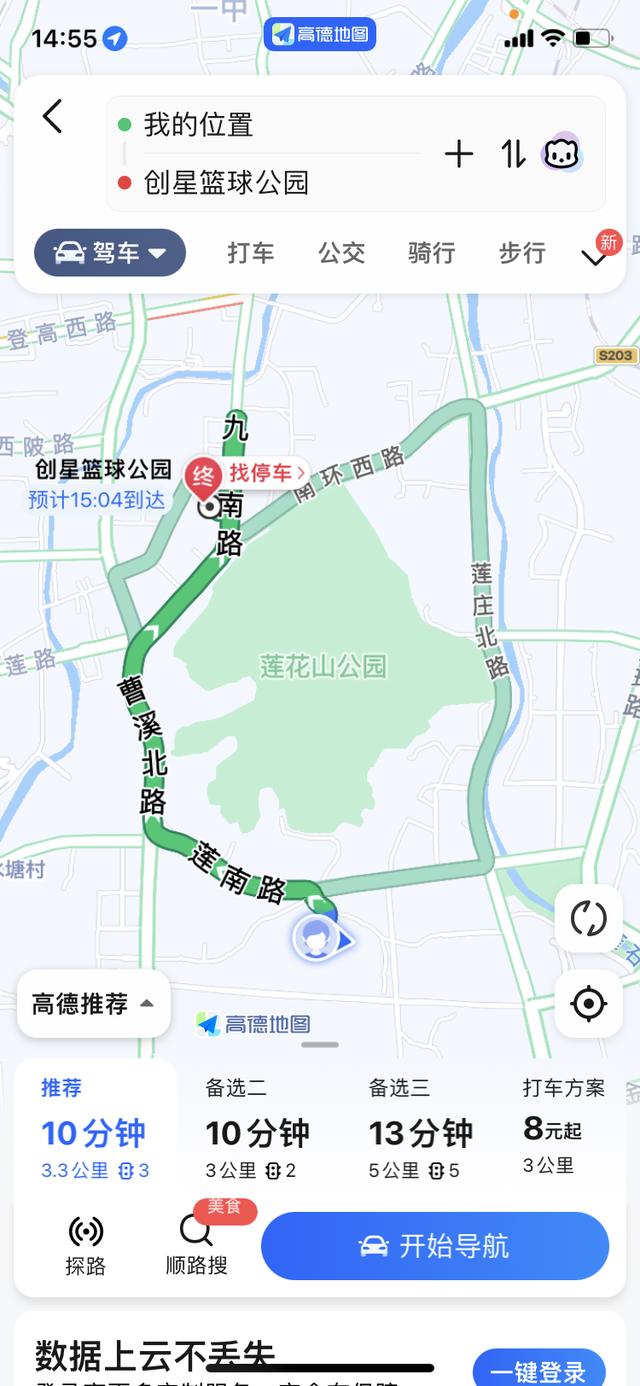The height and width of the screenshot is (1386, 640).
Task: Go back using the top arrow
Action: click(53, 117)
